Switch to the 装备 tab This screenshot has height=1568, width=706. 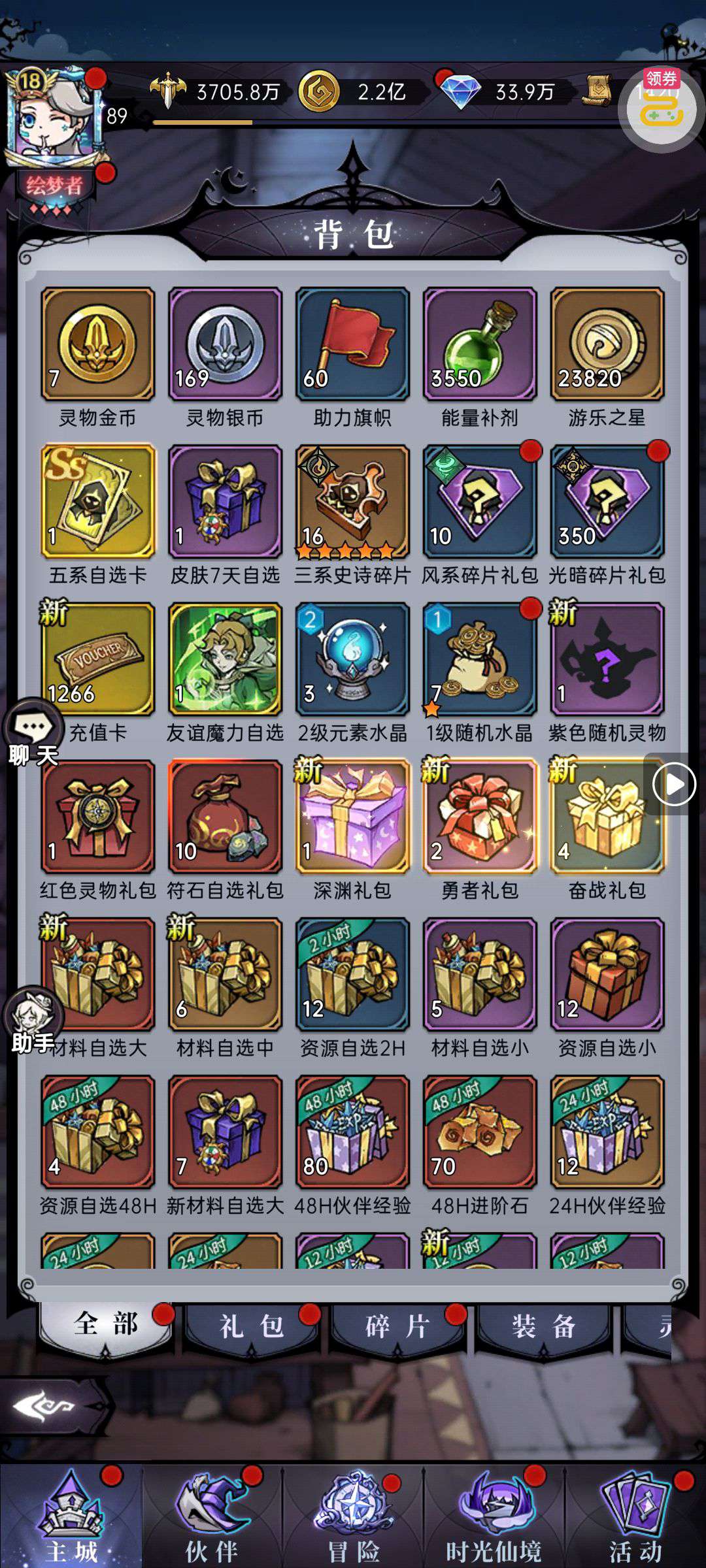click(x=544, y=1326)
